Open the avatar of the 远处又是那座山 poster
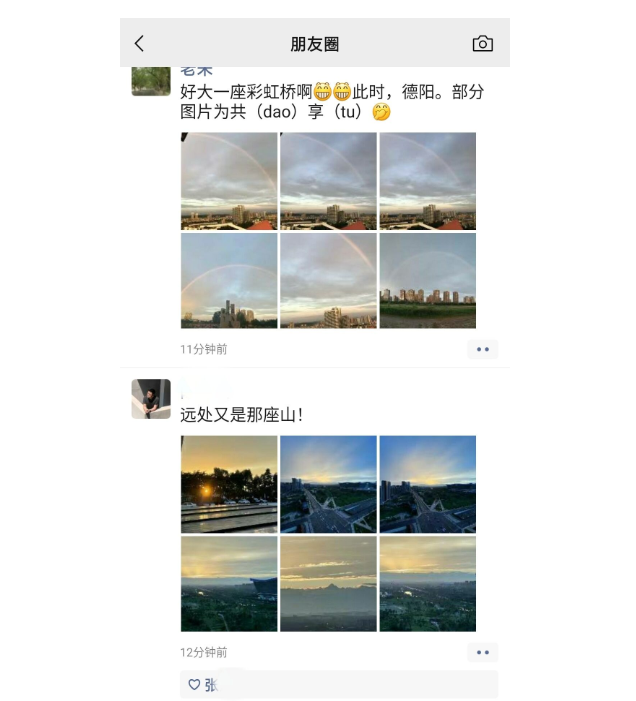Viewport: 636px width, 701px height. (151, 399)
